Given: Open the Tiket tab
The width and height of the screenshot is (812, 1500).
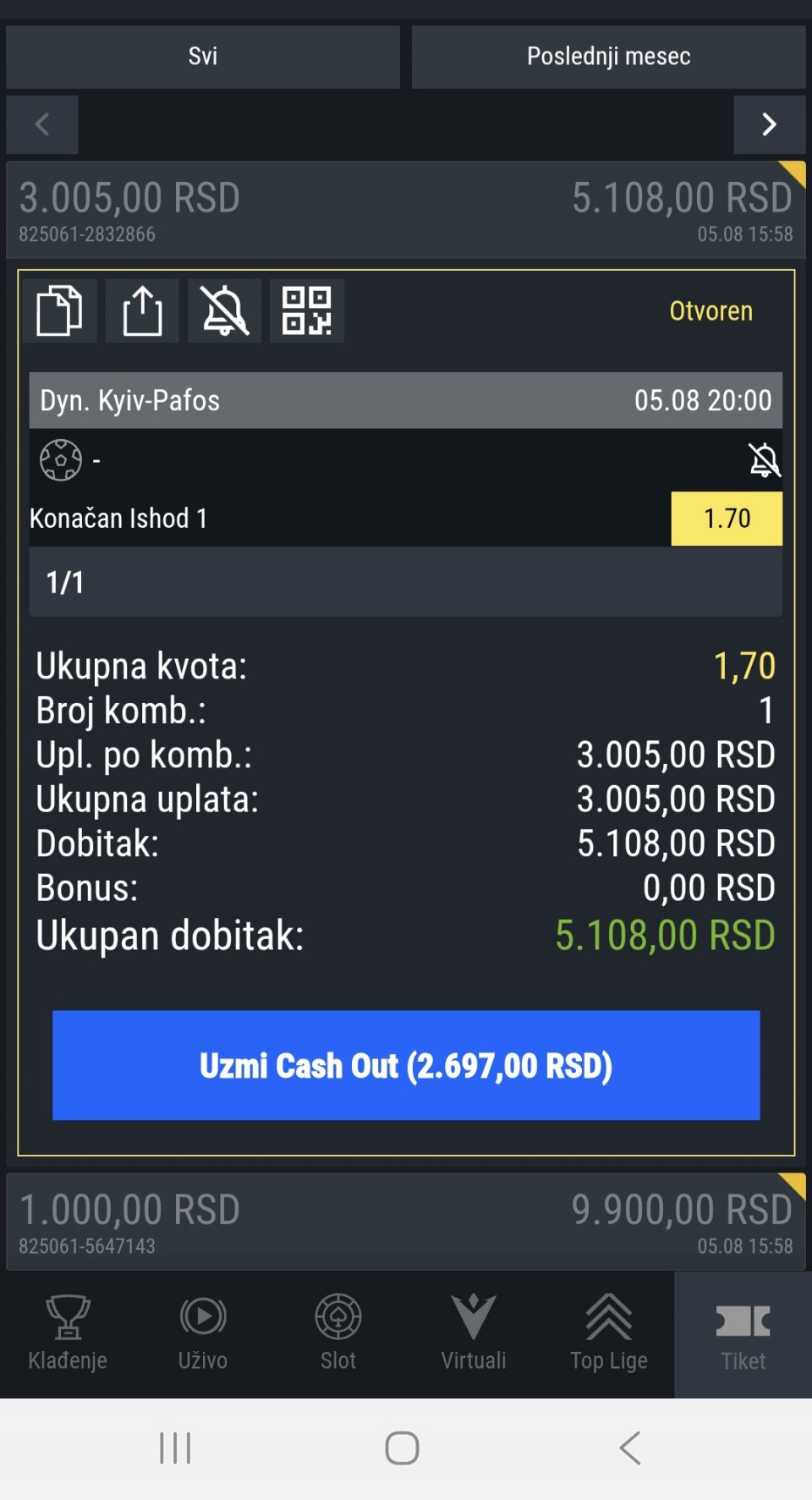Looking at the screenshot, I should click(x=743, y=1333).
